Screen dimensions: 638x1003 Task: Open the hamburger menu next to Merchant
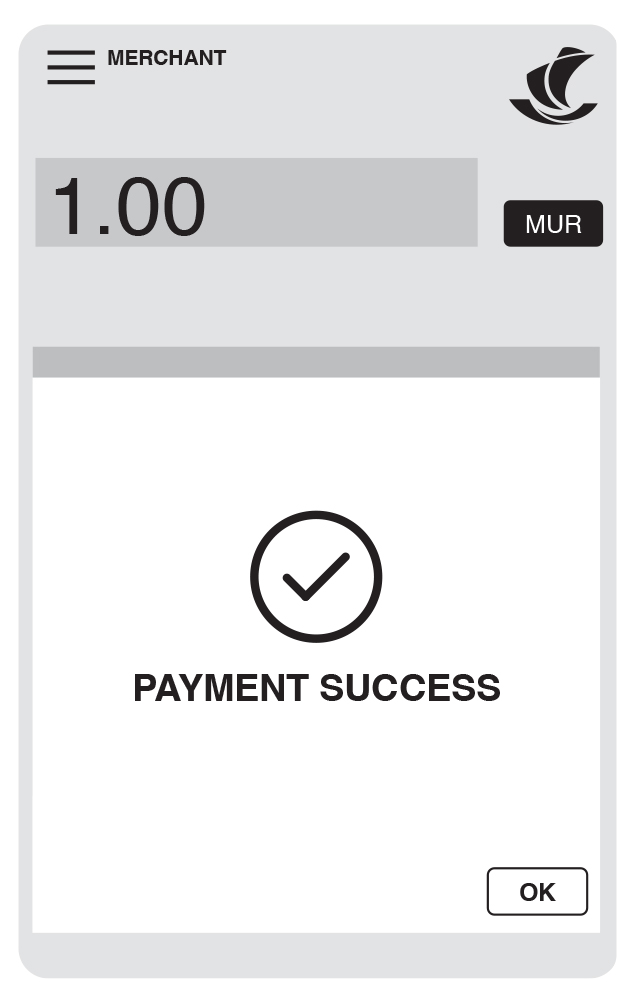click(71, 67)
